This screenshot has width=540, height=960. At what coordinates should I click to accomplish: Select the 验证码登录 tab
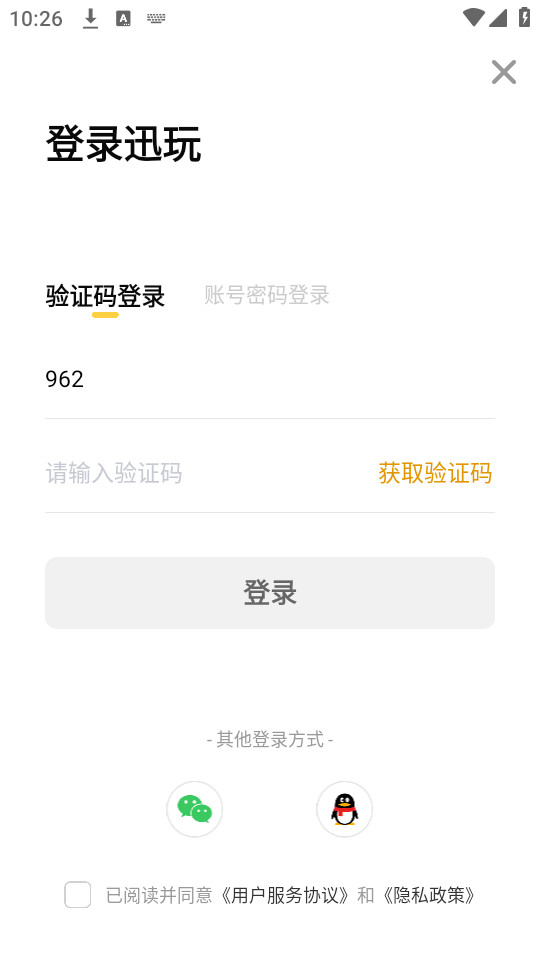pyautogui.click(x=105, y=296)
